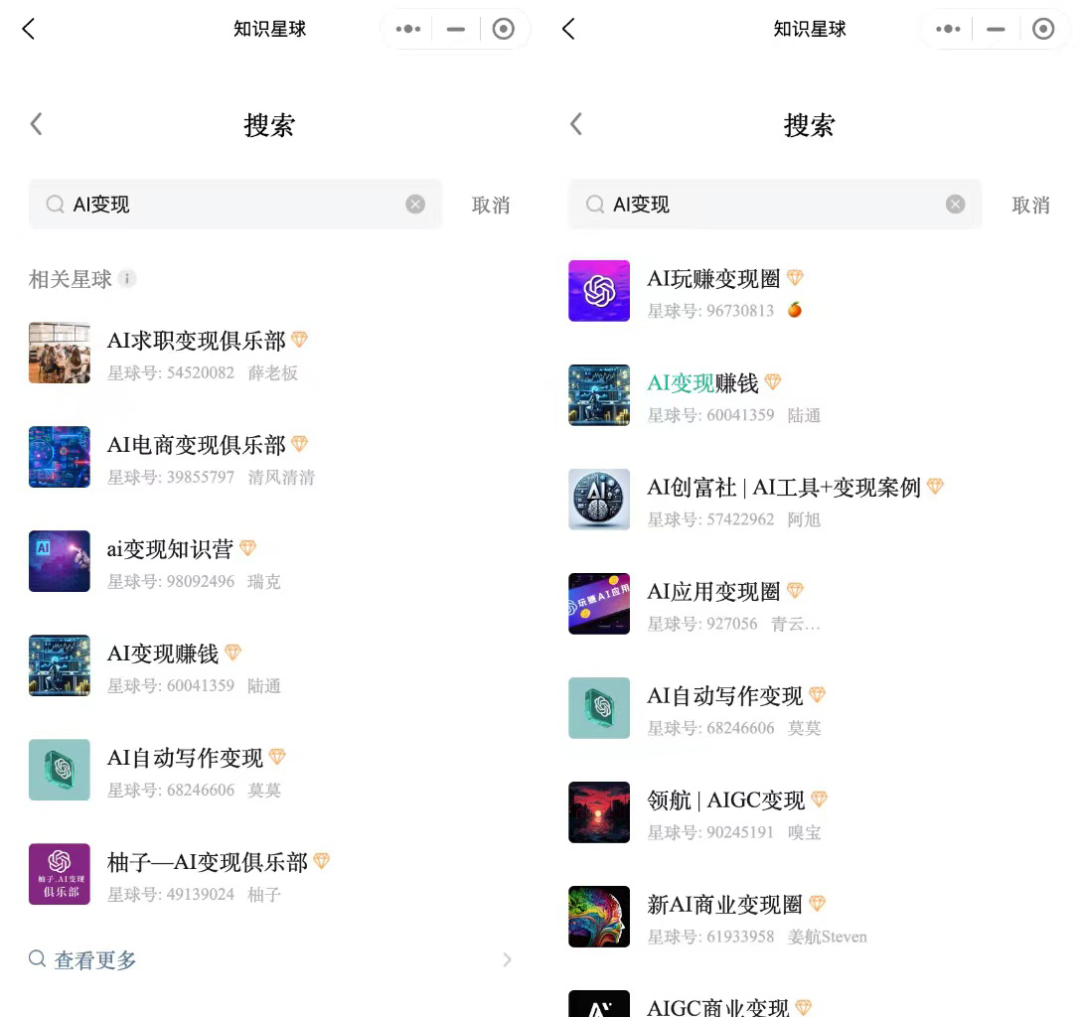
Task: Open the AIGC商业变现 result
Action: [718, 1007]
